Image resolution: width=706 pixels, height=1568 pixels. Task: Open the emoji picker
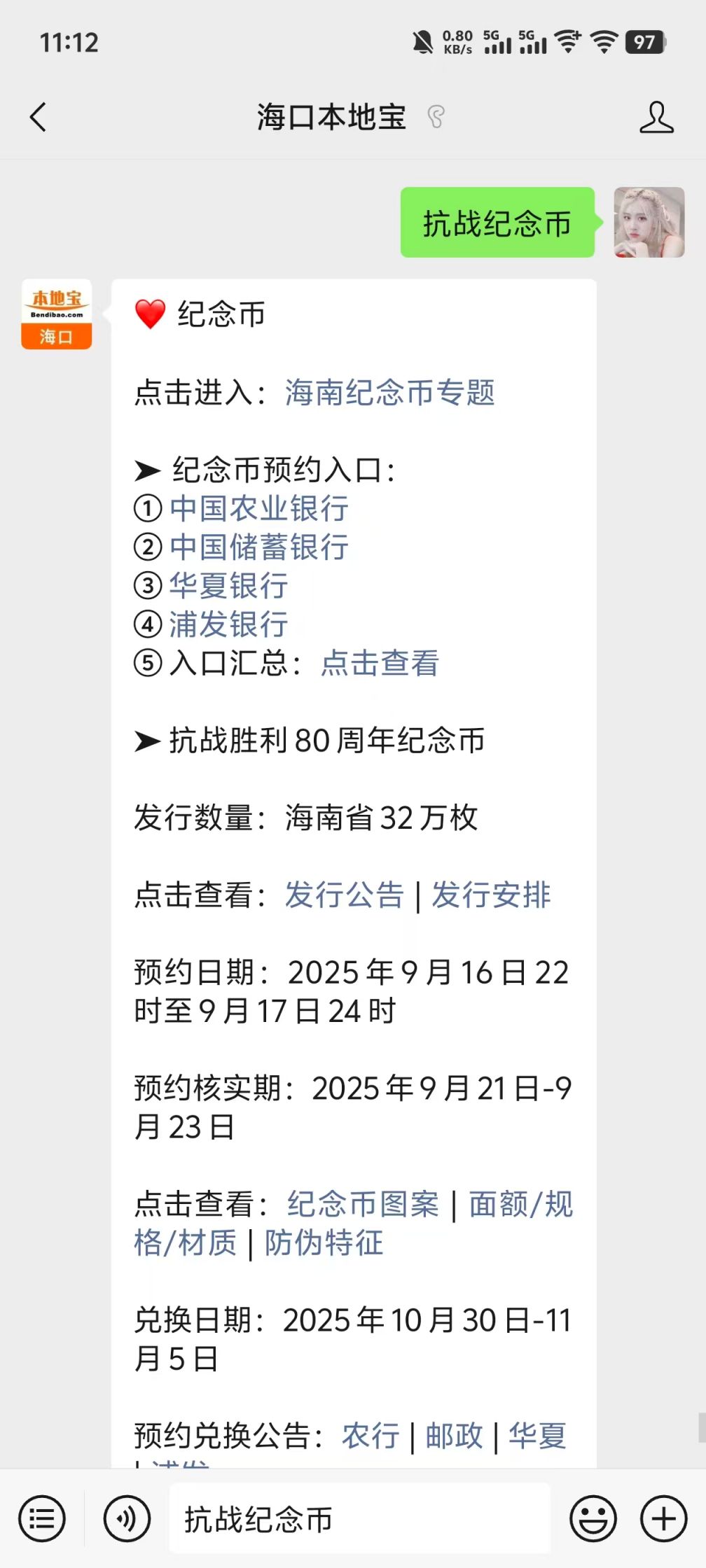(593, 1519)
